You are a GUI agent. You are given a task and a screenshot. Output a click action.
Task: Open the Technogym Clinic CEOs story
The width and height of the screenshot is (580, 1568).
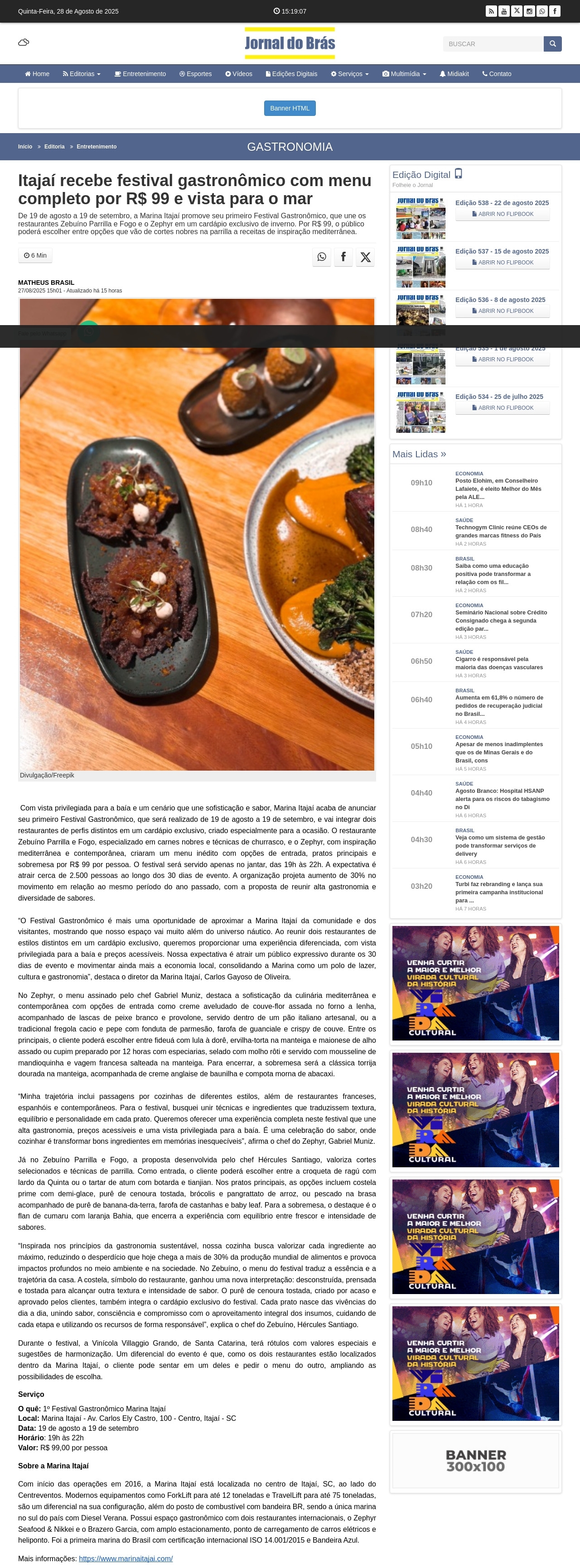[500, 532]
